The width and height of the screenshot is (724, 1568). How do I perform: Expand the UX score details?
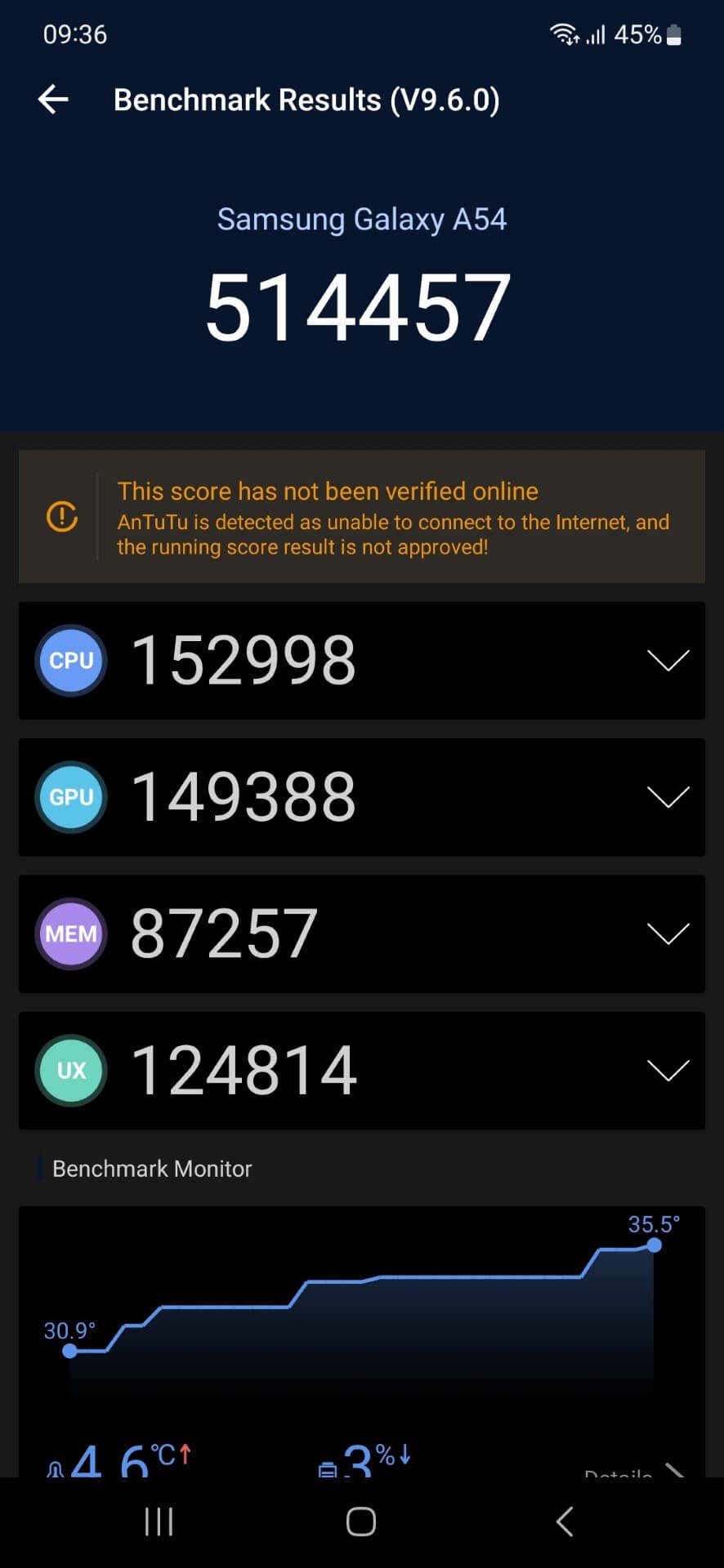point(668,1070)
